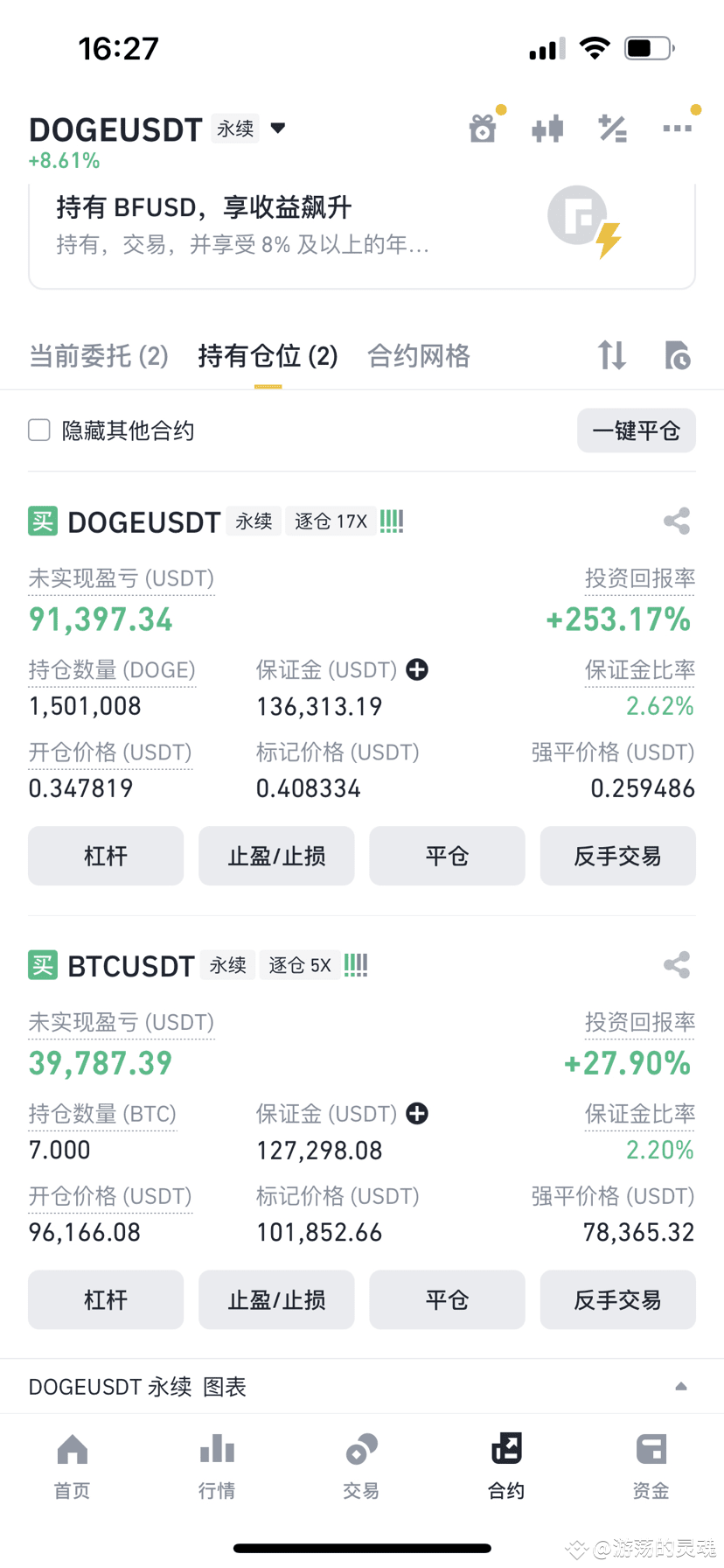
Task: Open the gift rewards icon
Action: (483, 129)
